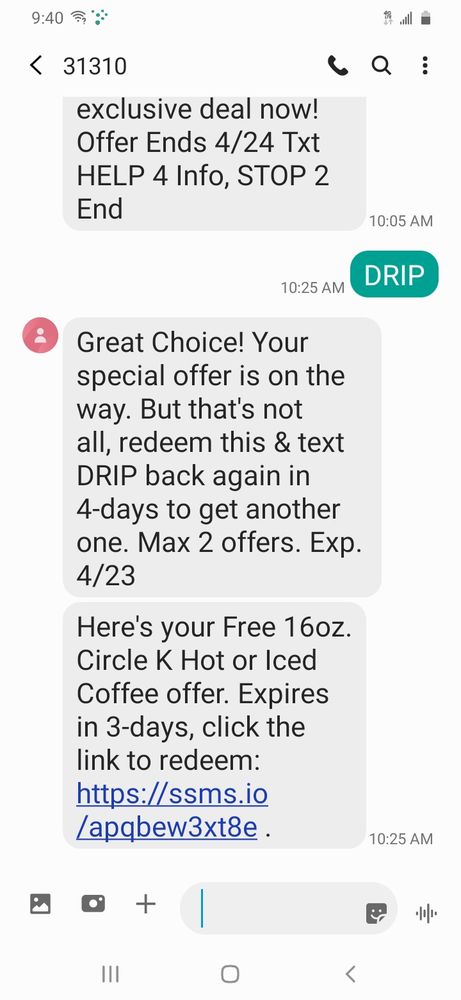The height and width of the screenshot is (1000, 461).
Task: Focus the message text field
Action: click(274, 908)
